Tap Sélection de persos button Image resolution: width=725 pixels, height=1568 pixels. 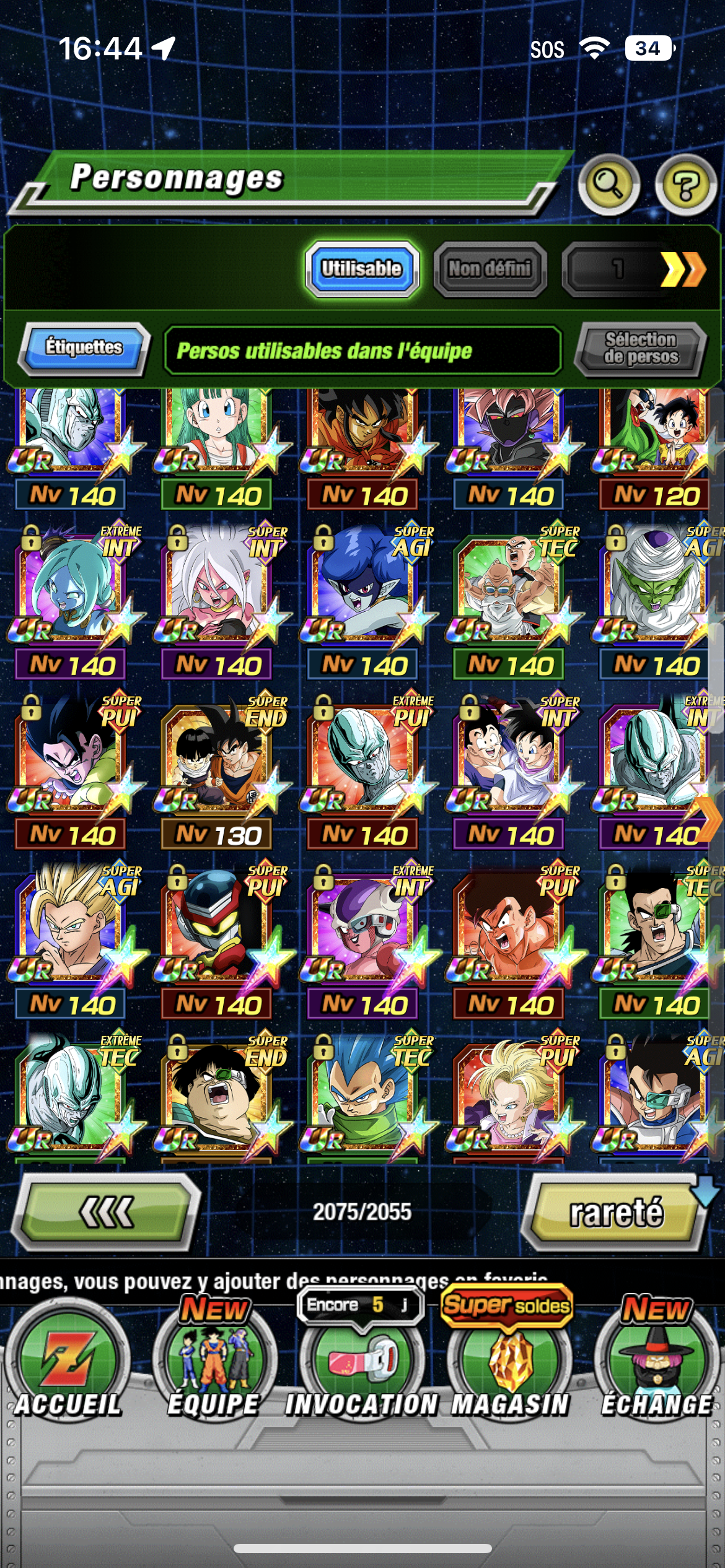pyautogui.click(x=641, y=349)
